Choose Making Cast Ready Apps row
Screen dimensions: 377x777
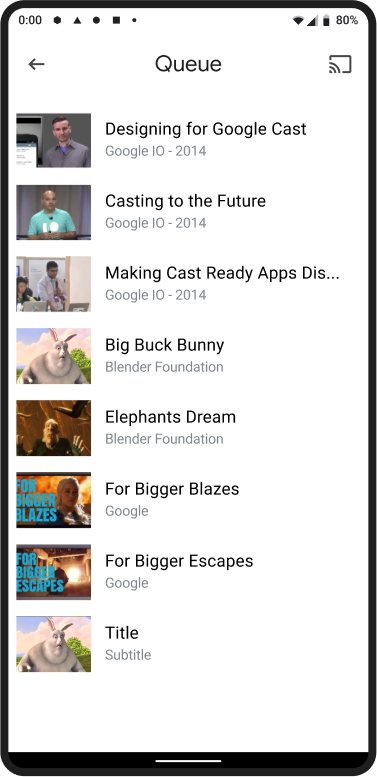[188, 284]
